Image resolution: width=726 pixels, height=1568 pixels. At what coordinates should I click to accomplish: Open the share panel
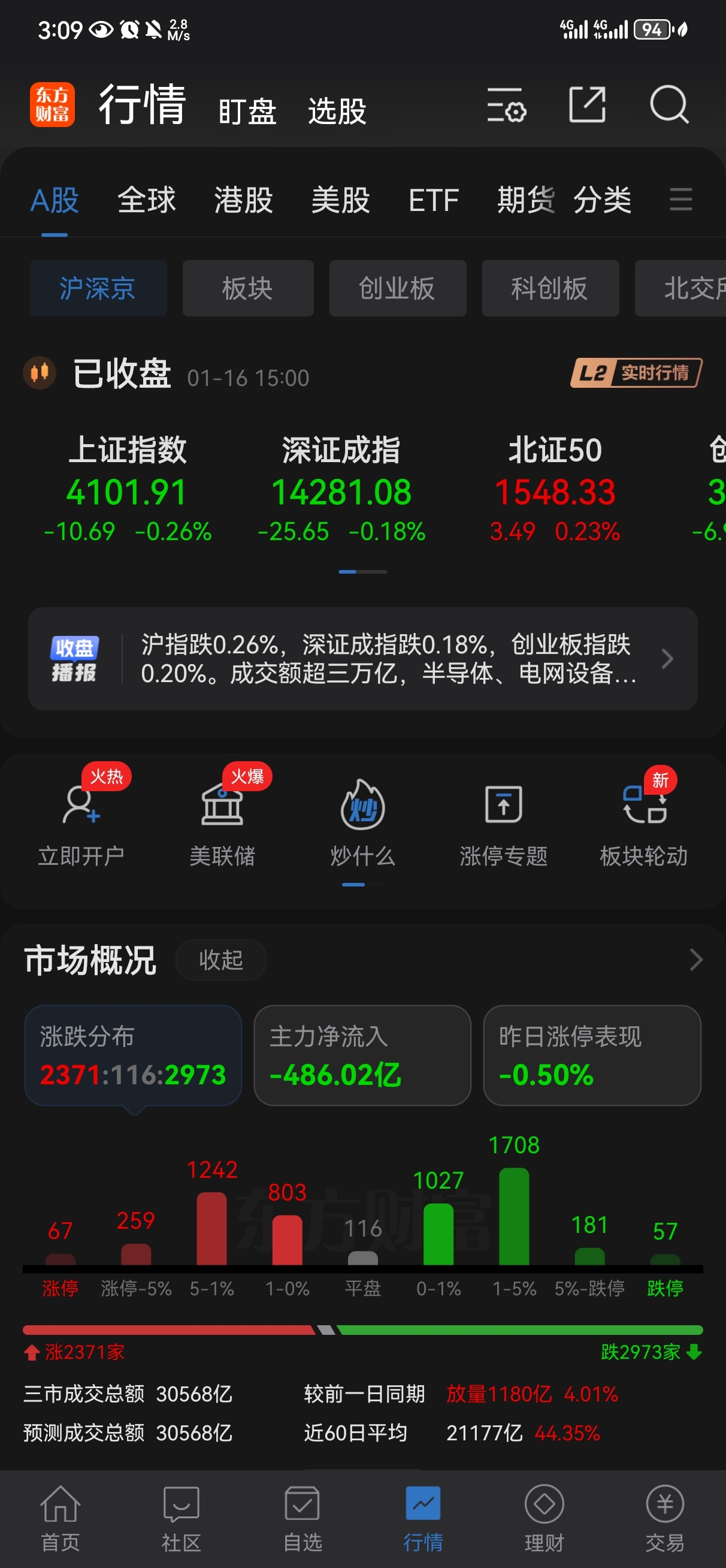click(586, 105)
